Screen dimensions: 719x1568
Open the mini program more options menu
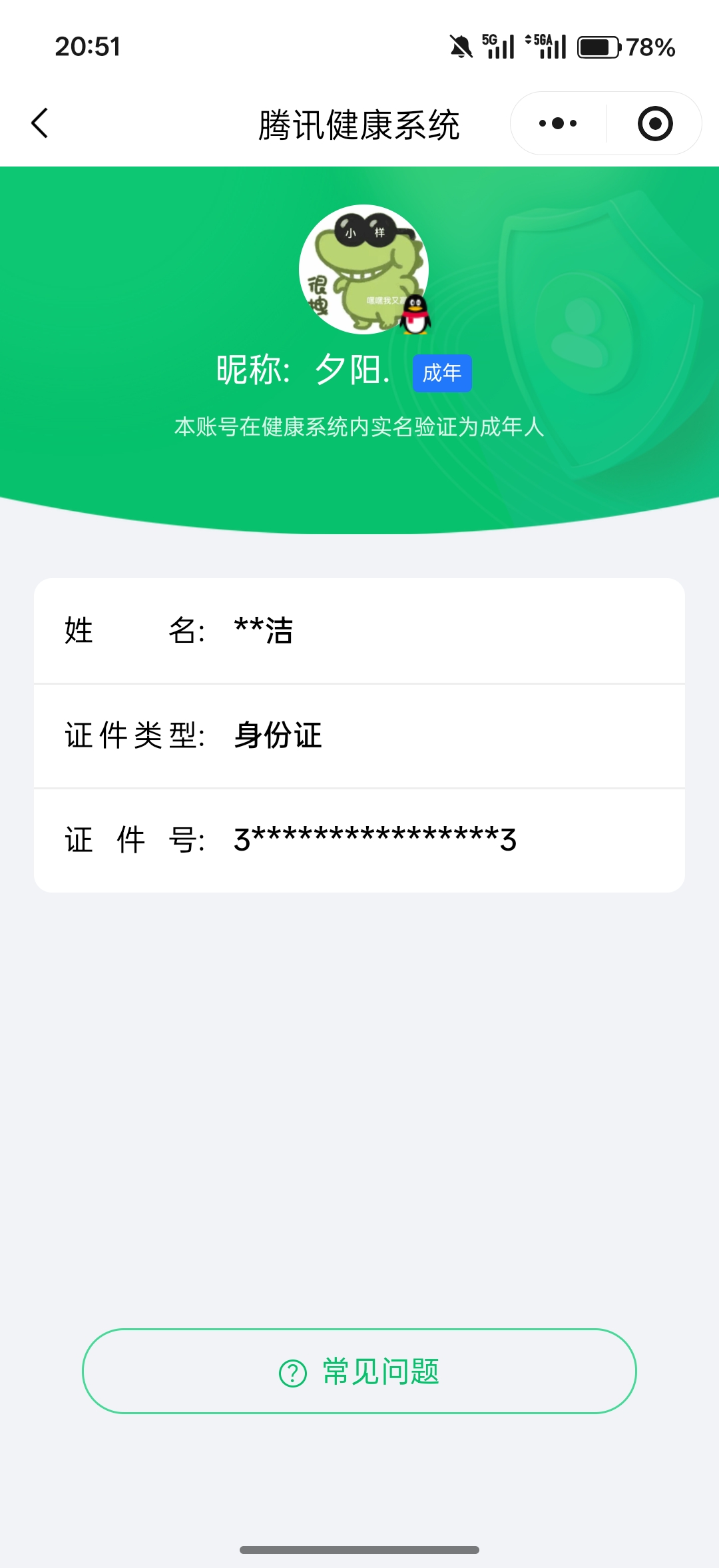[558, 123]
